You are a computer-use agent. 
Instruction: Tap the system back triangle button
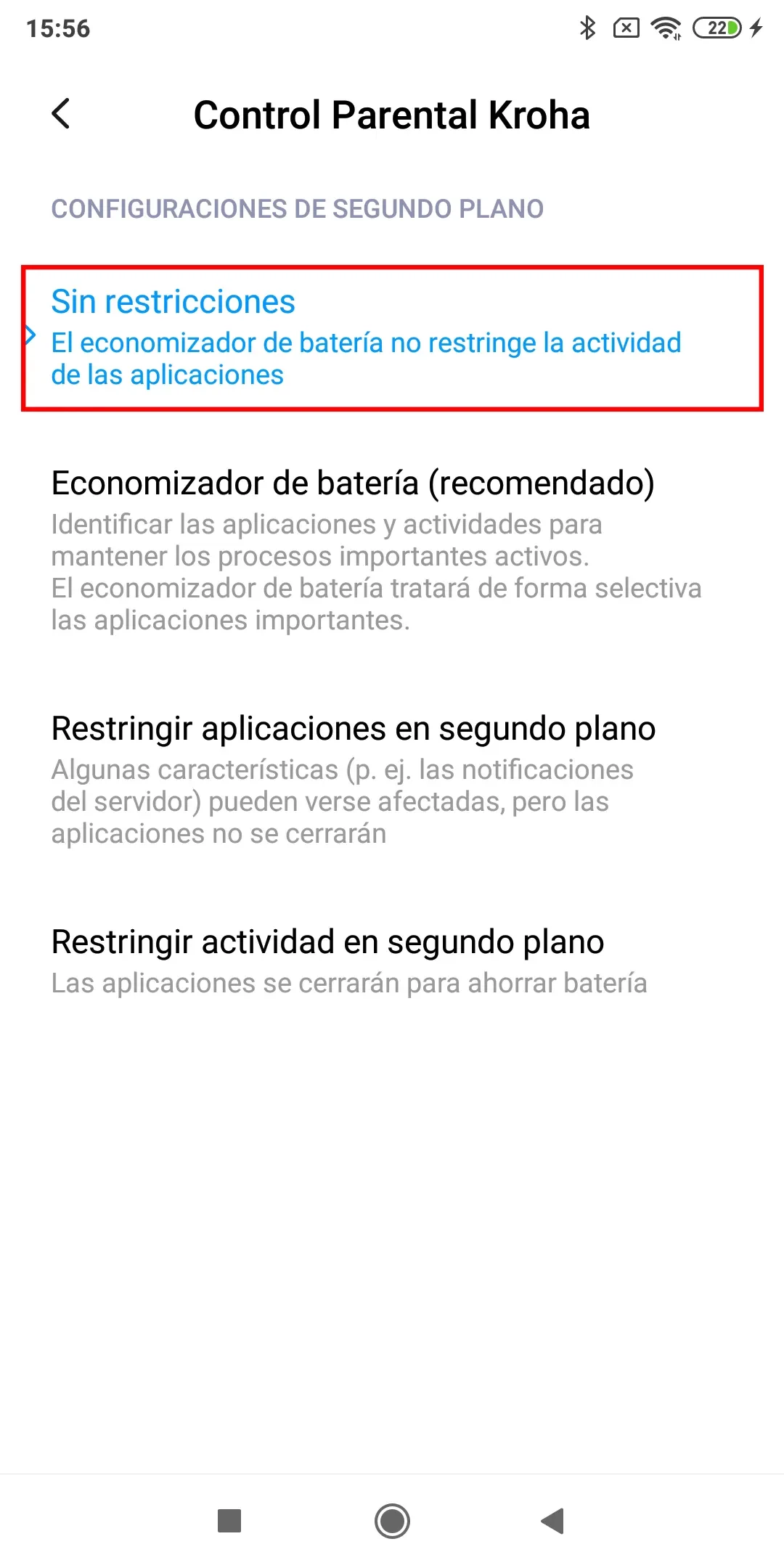click(x=553, y=1520)
